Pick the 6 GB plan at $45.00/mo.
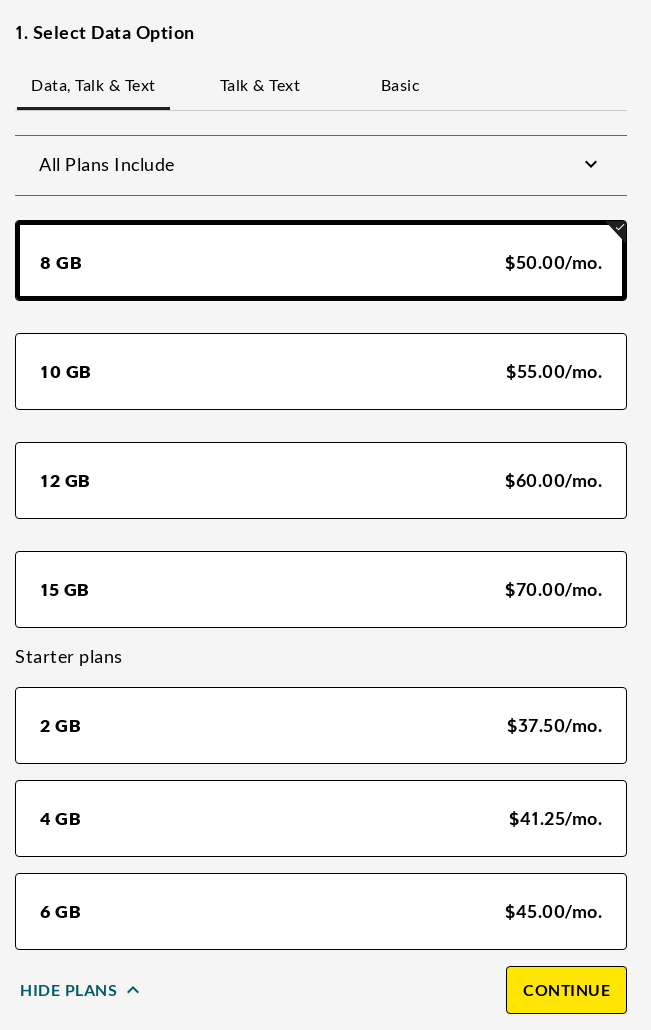Screen dimensions: 651x1030 (x=320, y=912)
